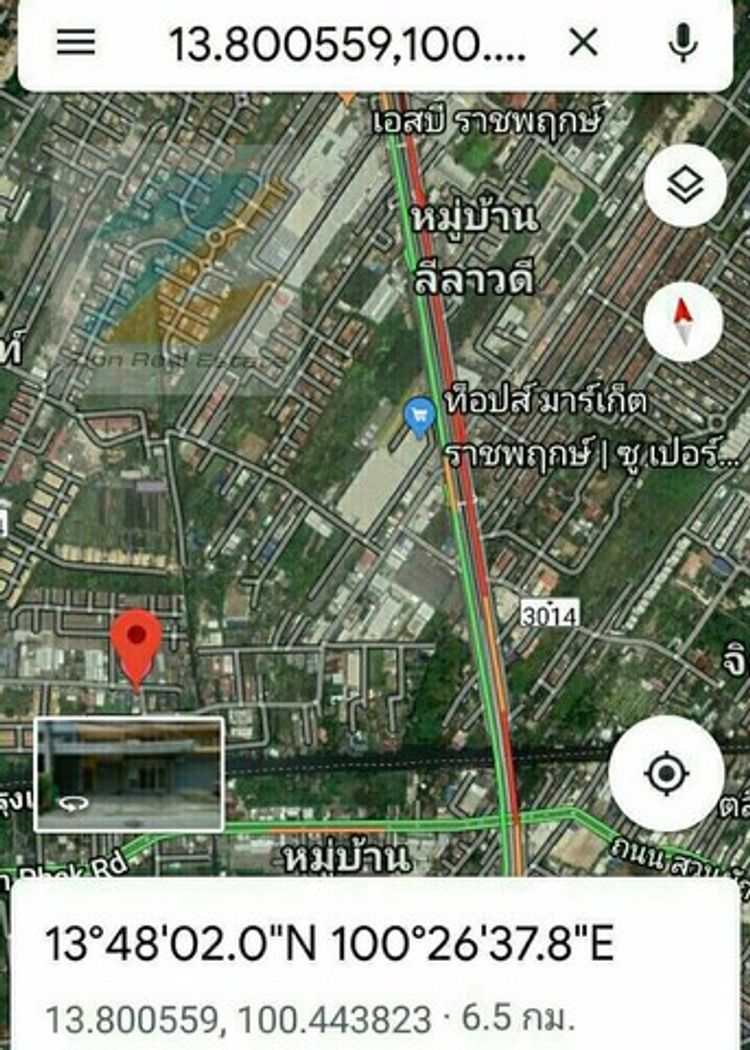This screenshot has height=1050, width=750.
Task: Open the Street View preview thumbnail
Action: (x=129, y=774)
